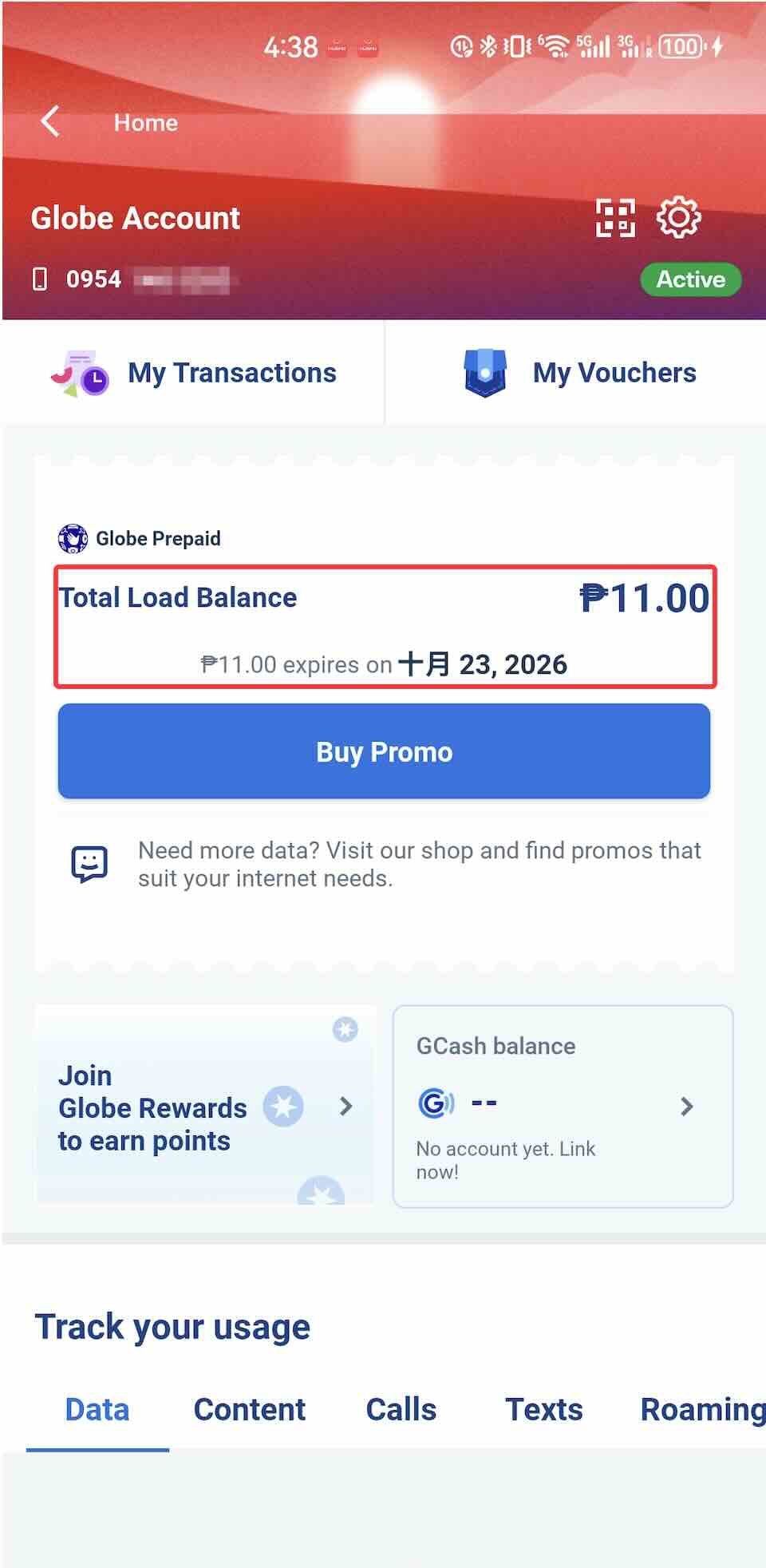The width and height of the screenshot is (766, 1568).
Task: Switch to the Content tab
Action: 249,1410
